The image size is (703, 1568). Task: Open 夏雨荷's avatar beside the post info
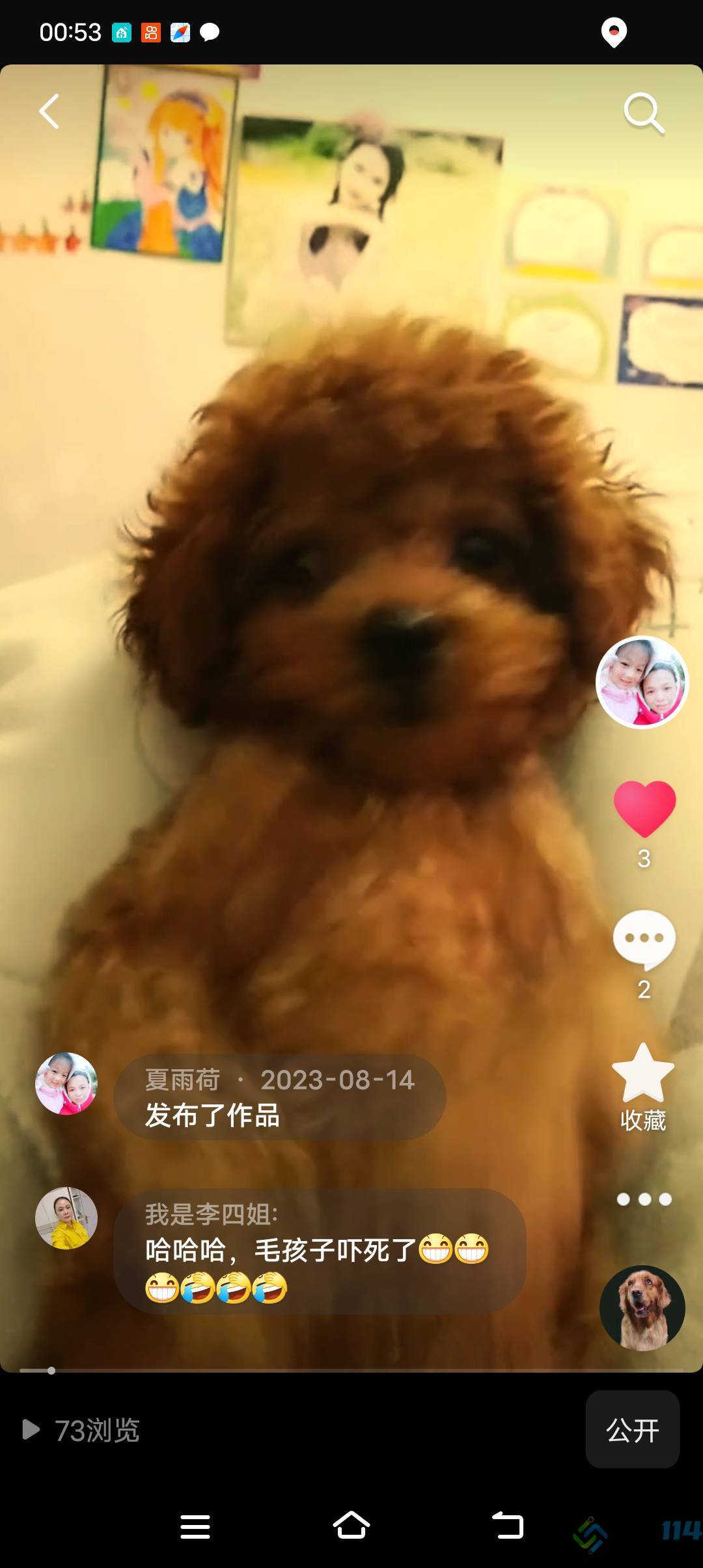(x=66, y=1083)
